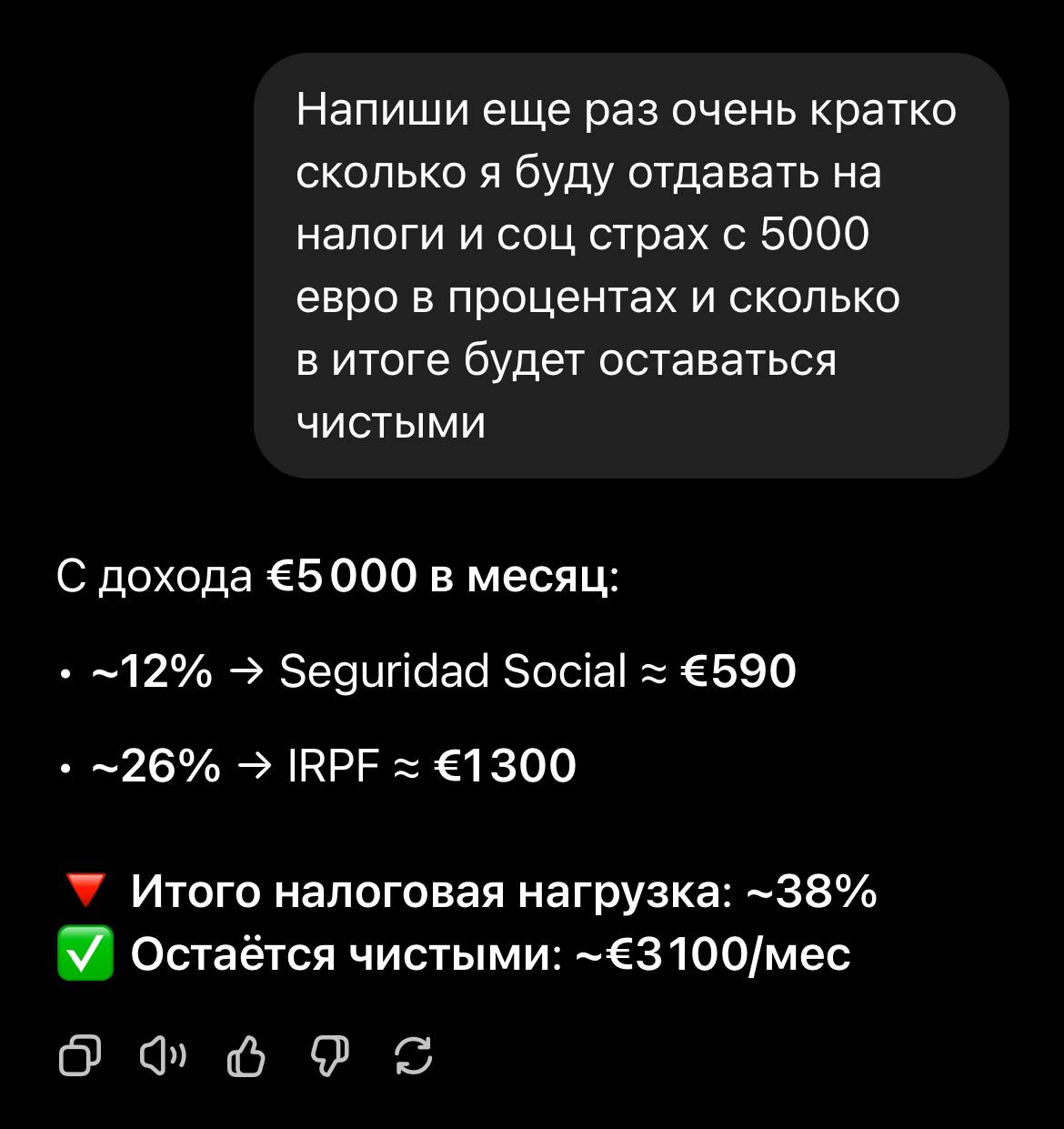
Task: Read the response aloud
Action: (x=162, y=1056)
